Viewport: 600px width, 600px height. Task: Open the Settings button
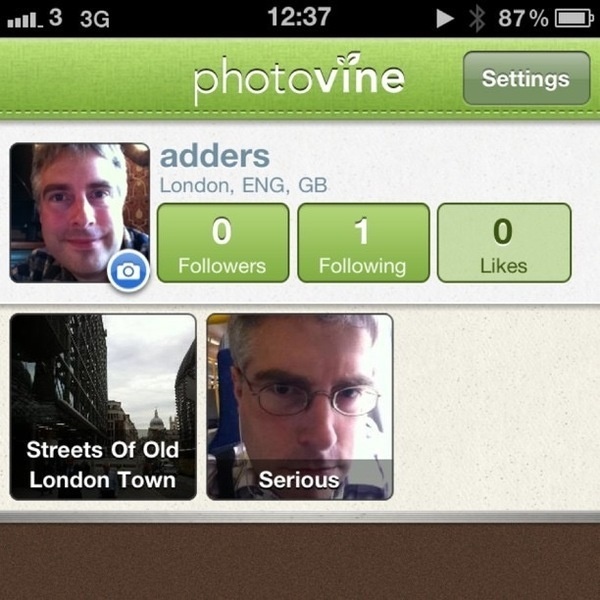[x=526, y=79]
